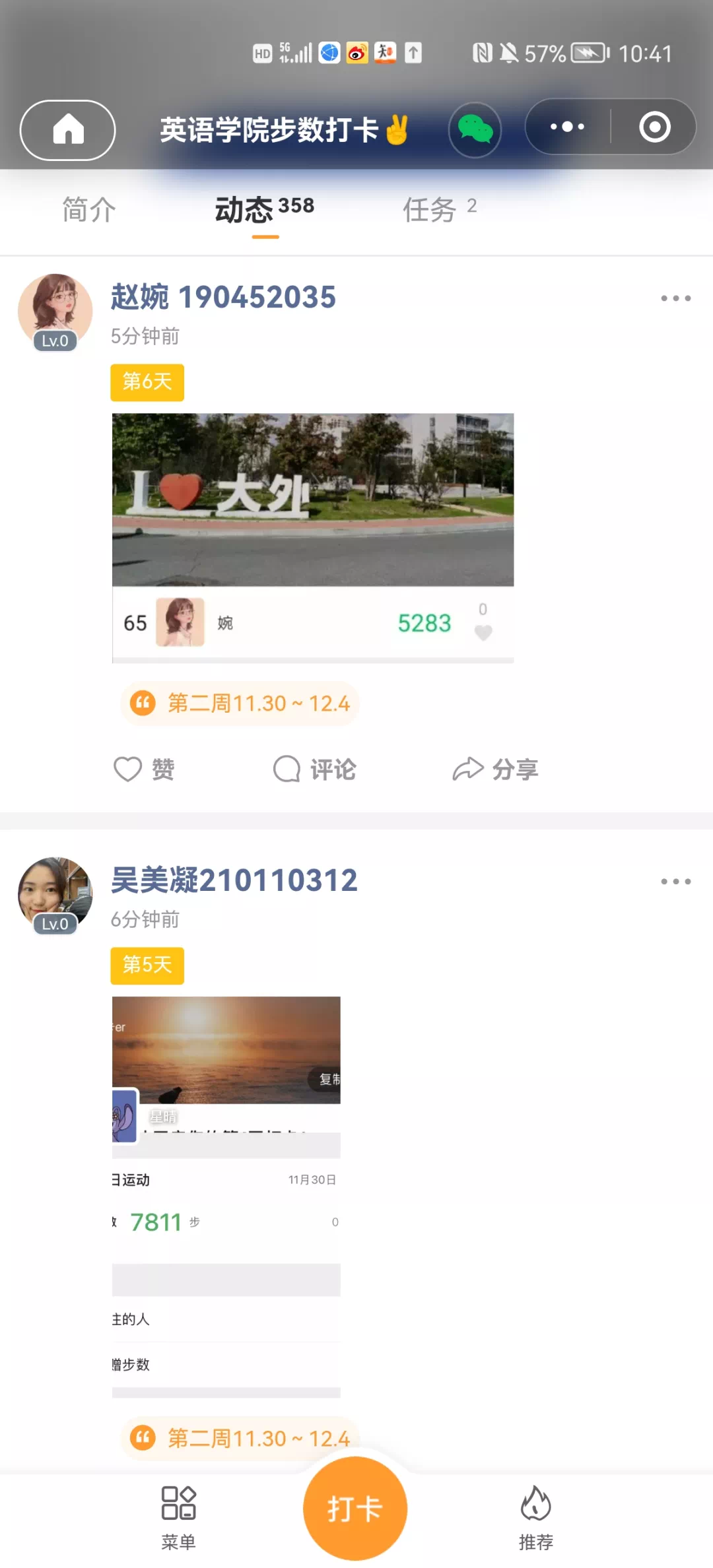Comment on 赵婉's post
The image size is (713, 1568).
315,769
